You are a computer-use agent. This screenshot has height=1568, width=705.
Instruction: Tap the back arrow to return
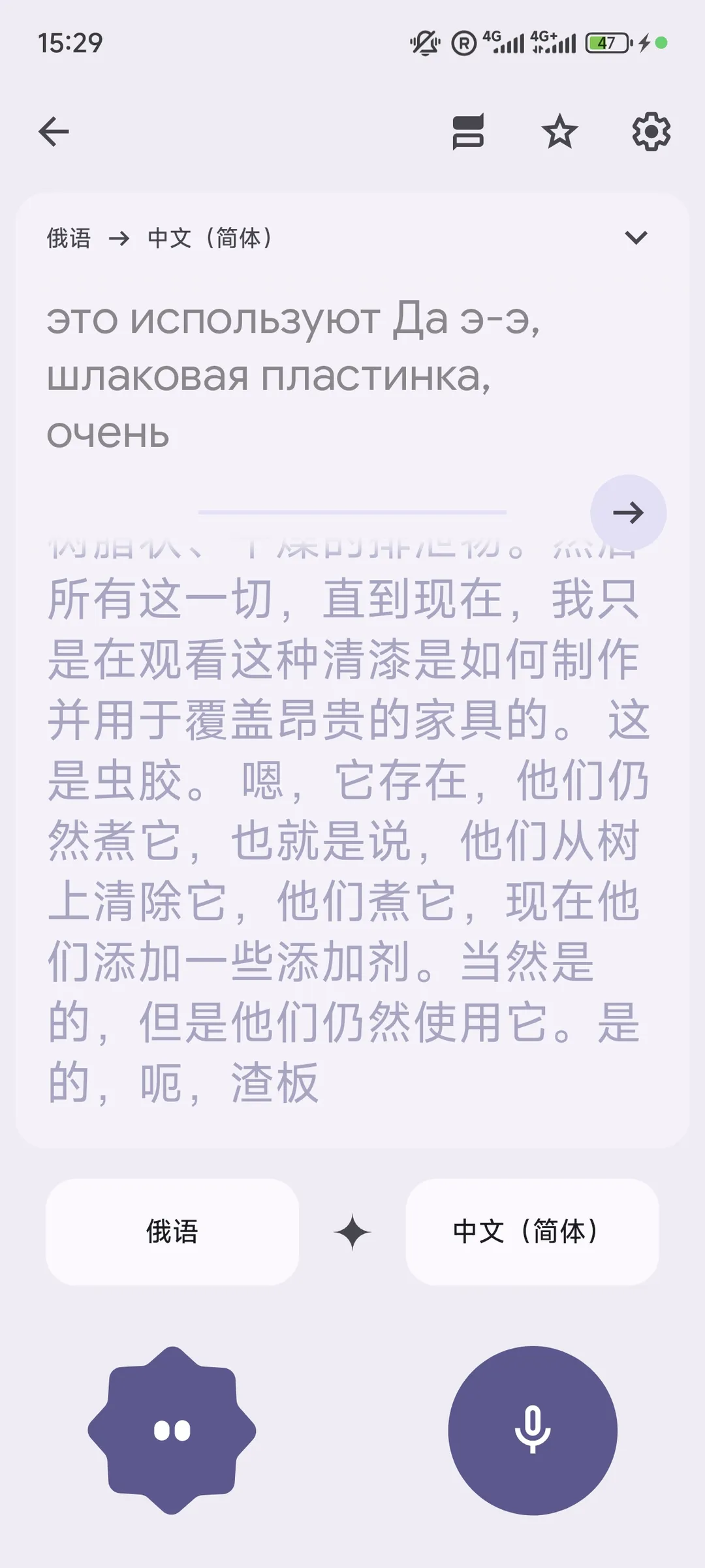55,131
